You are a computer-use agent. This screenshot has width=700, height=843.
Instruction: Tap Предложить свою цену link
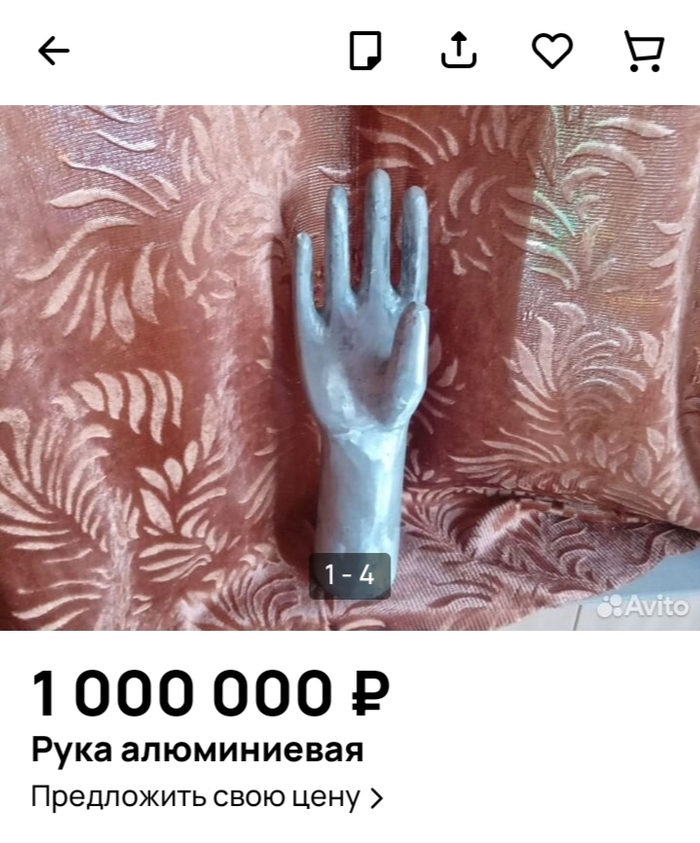click(206, 798)
